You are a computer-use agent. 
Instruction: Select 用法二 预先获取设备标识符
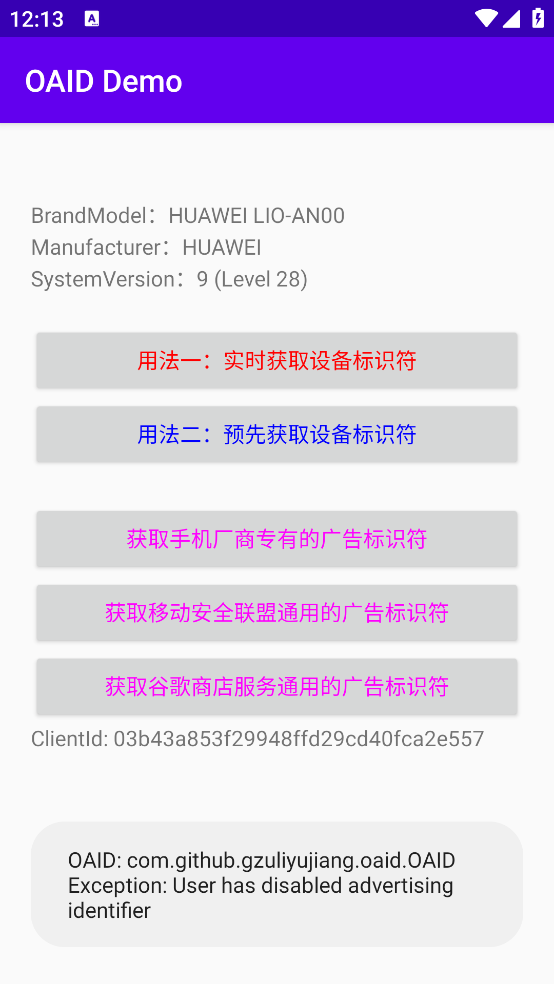point(277,434)
